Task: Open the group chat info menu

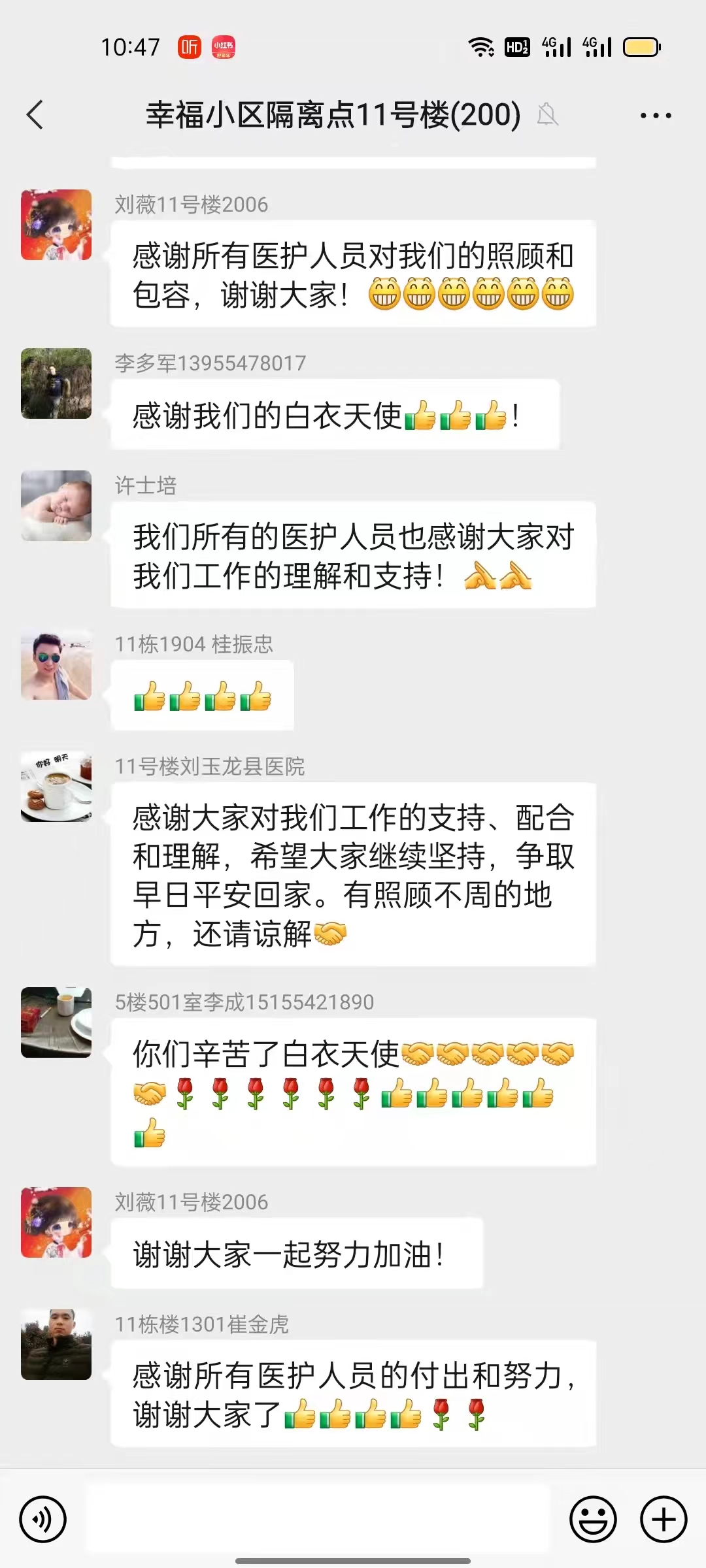Action: [x=655, y=116]
